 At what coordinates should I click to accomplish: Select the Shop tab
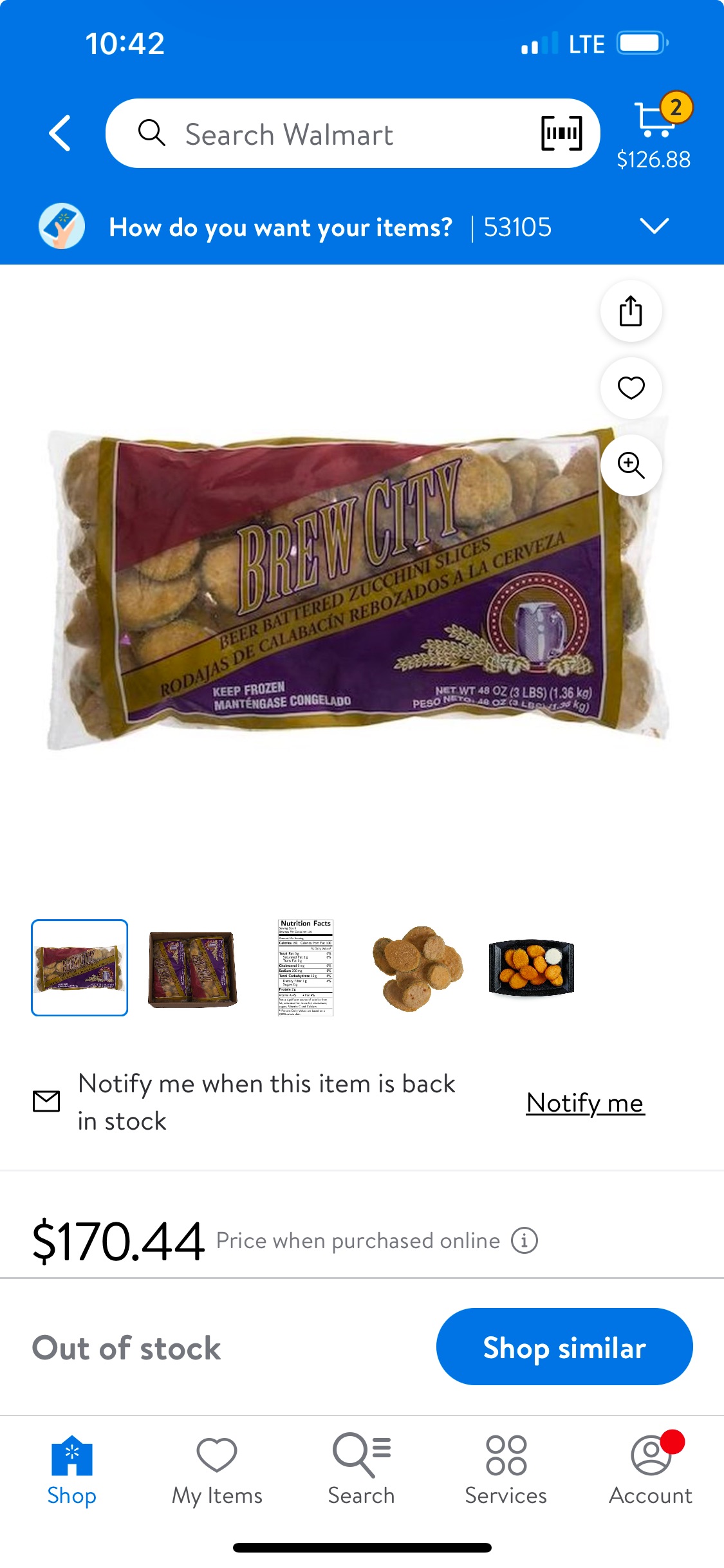(x=72, y=1470)
